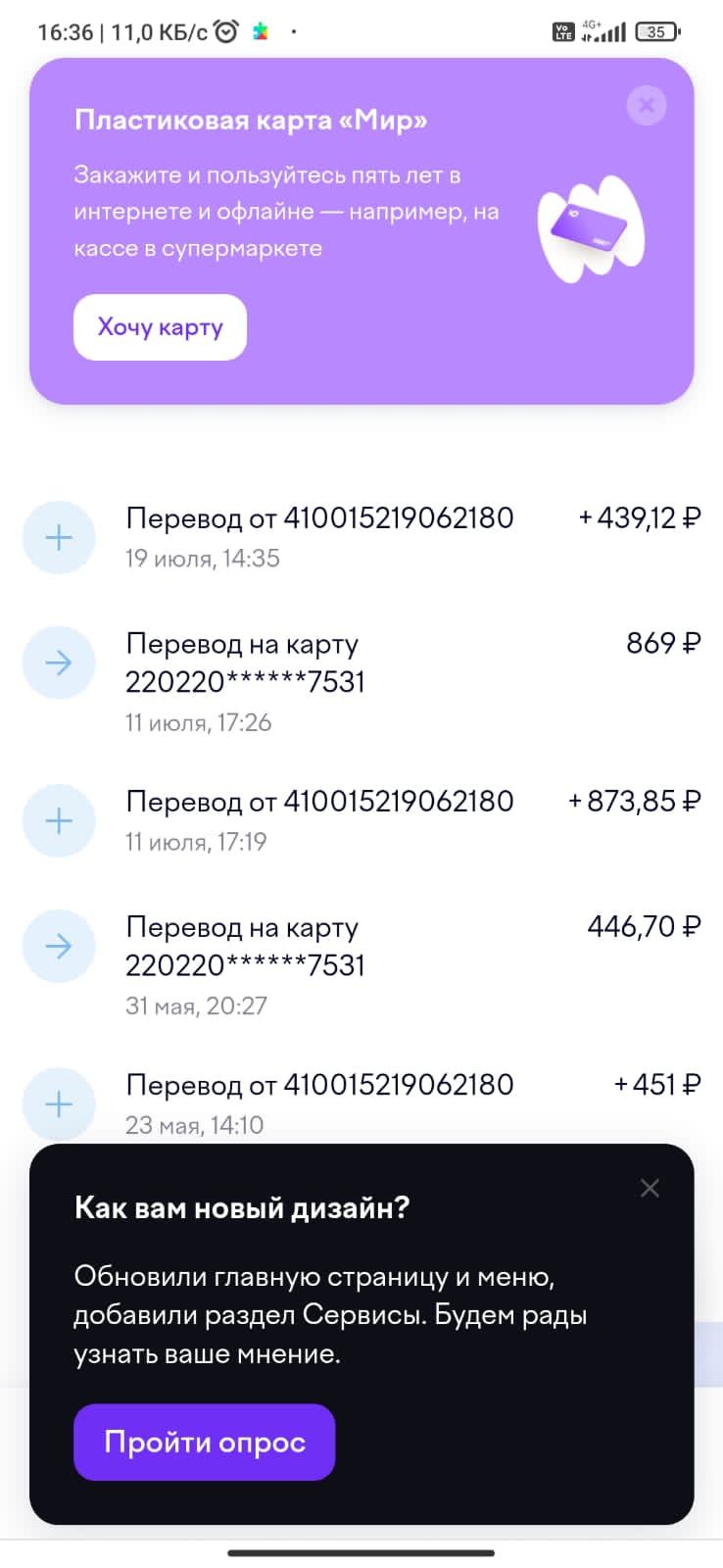Tap «Пройти опрос» to take the survey
This screenshot has height=1568, width=723.
coord(204,1442)
